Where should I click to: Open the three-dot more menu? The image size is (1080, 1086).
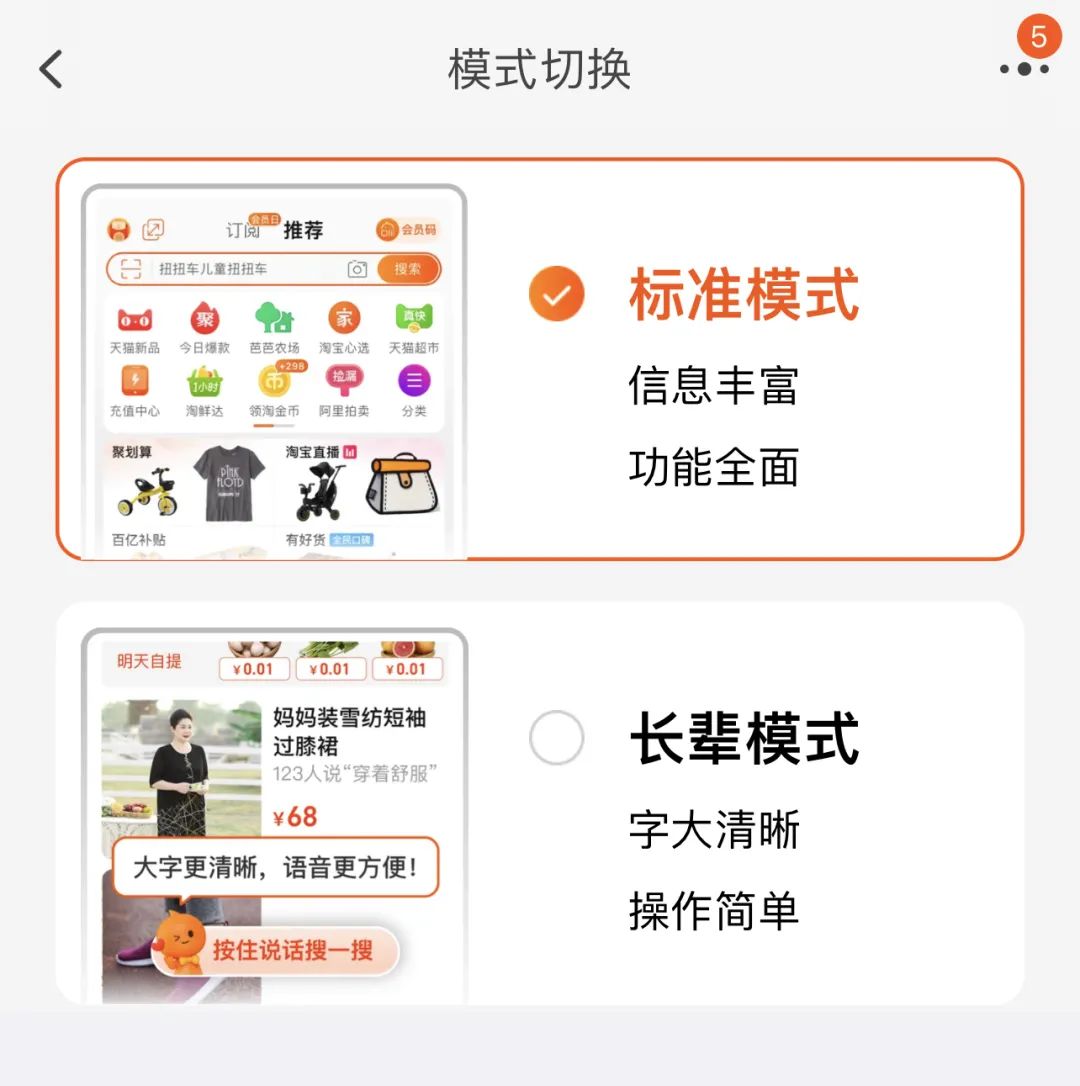coord(1023,69)
